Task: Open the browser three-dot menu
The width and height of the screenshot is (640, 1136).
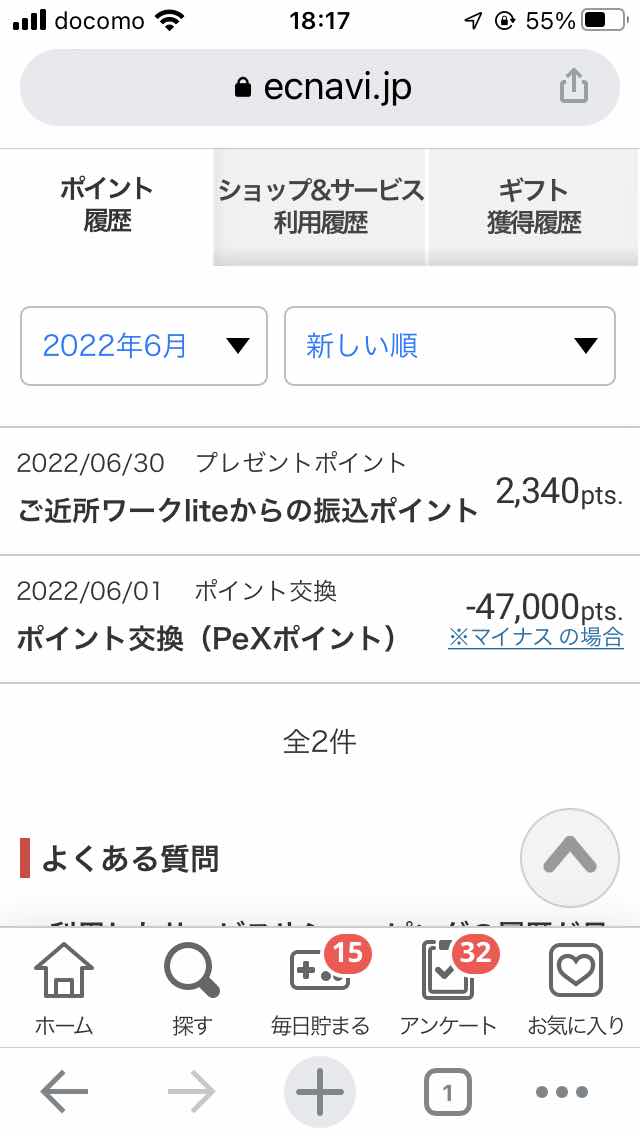Action: coord(562,1092)
